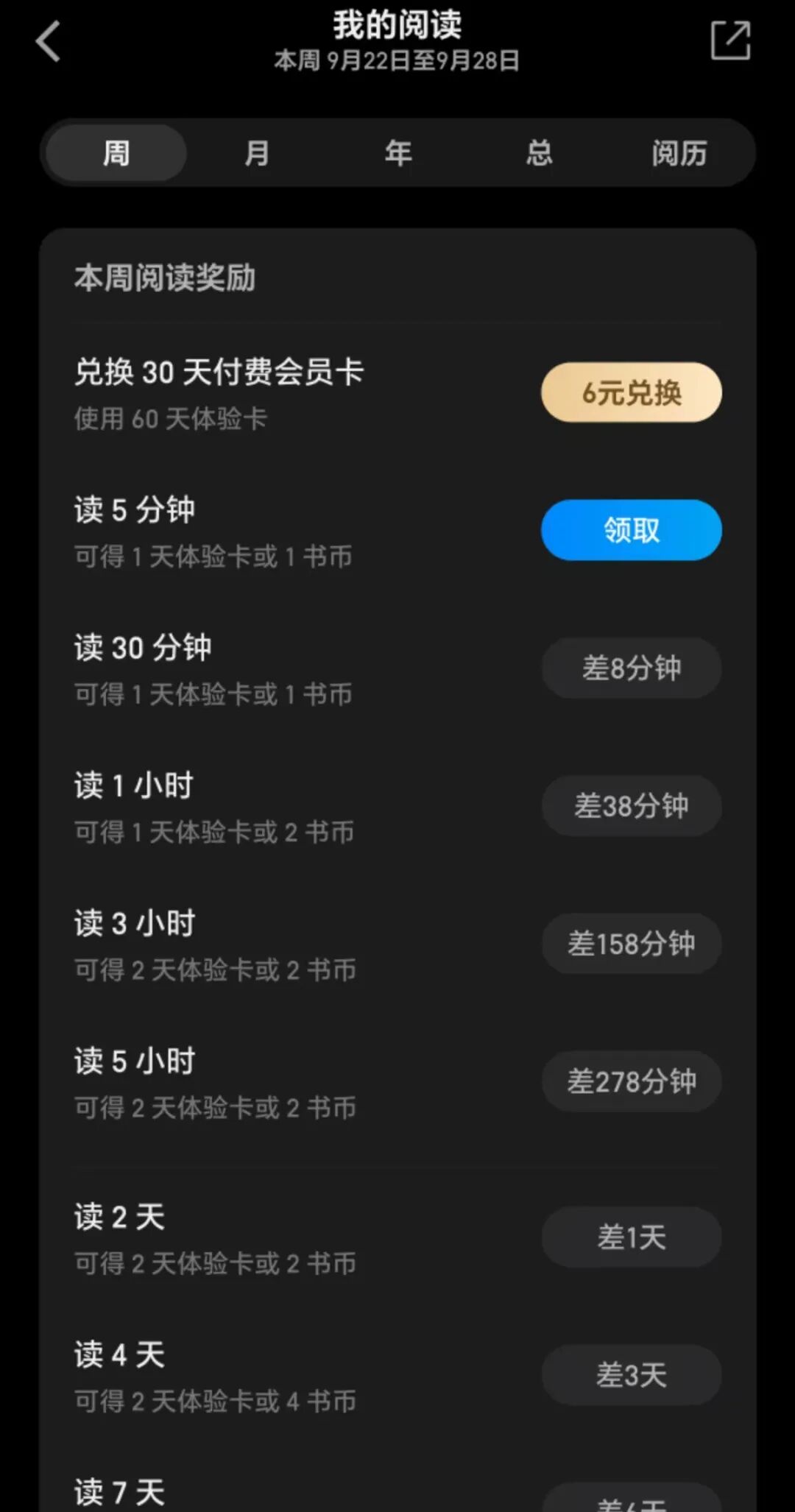The image size is (795, 1512).
Task: Claim the 领取 reward for reading 5 minutes
Action: tap(631, 529)
